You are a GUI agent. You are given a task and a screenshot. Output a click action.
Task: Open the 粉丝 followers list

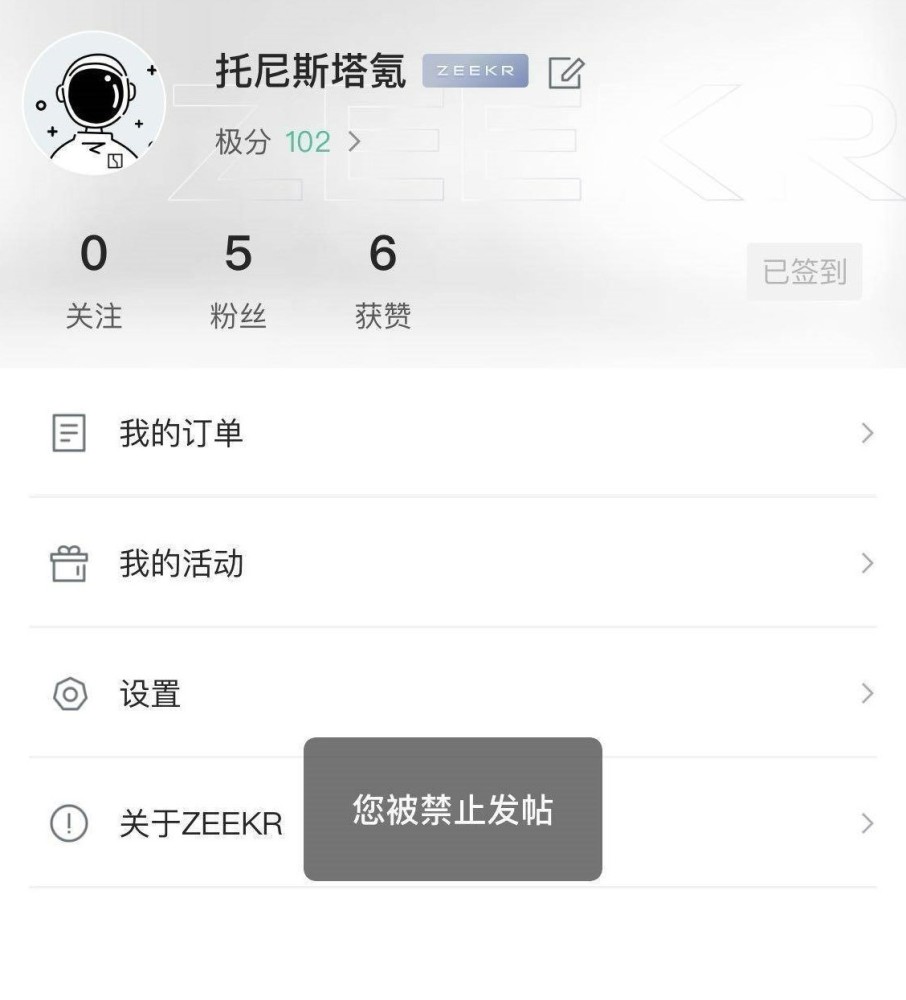pos(238,280)
